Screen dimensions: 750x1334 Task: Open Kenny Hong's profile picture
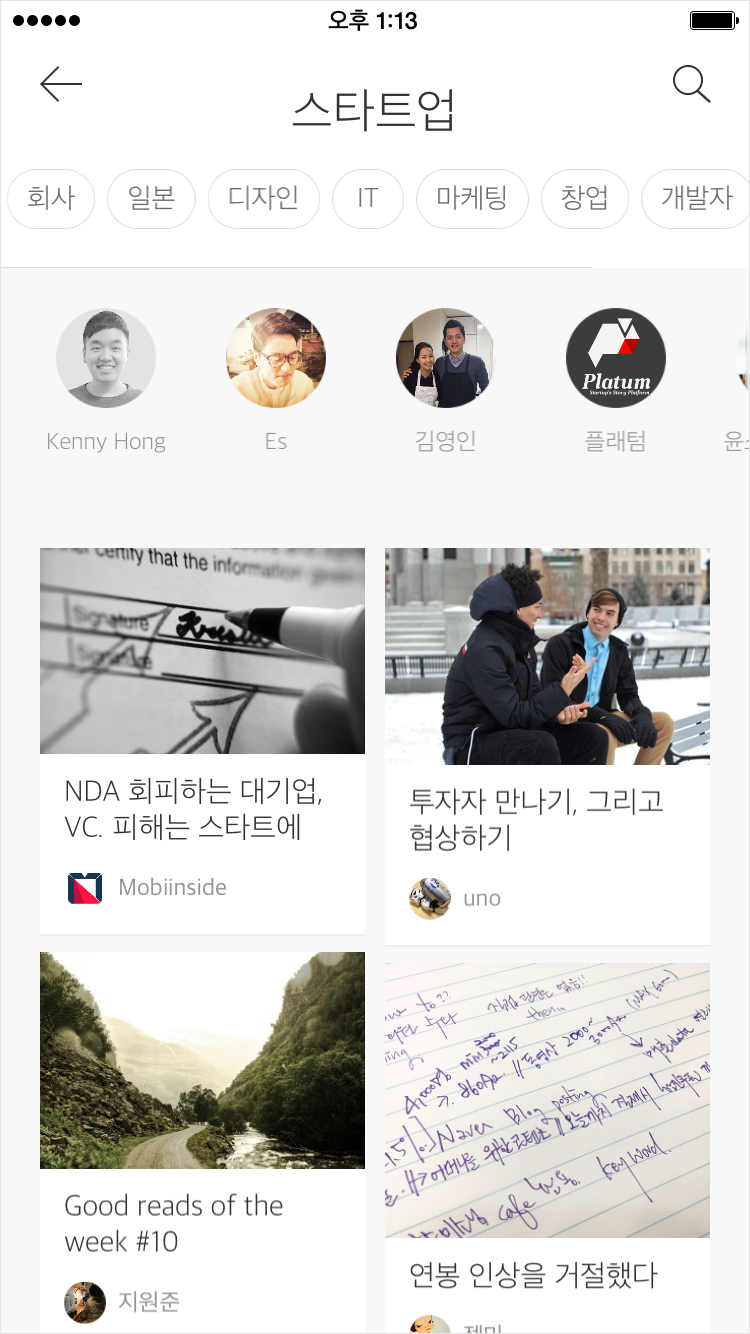pos(106,357)
